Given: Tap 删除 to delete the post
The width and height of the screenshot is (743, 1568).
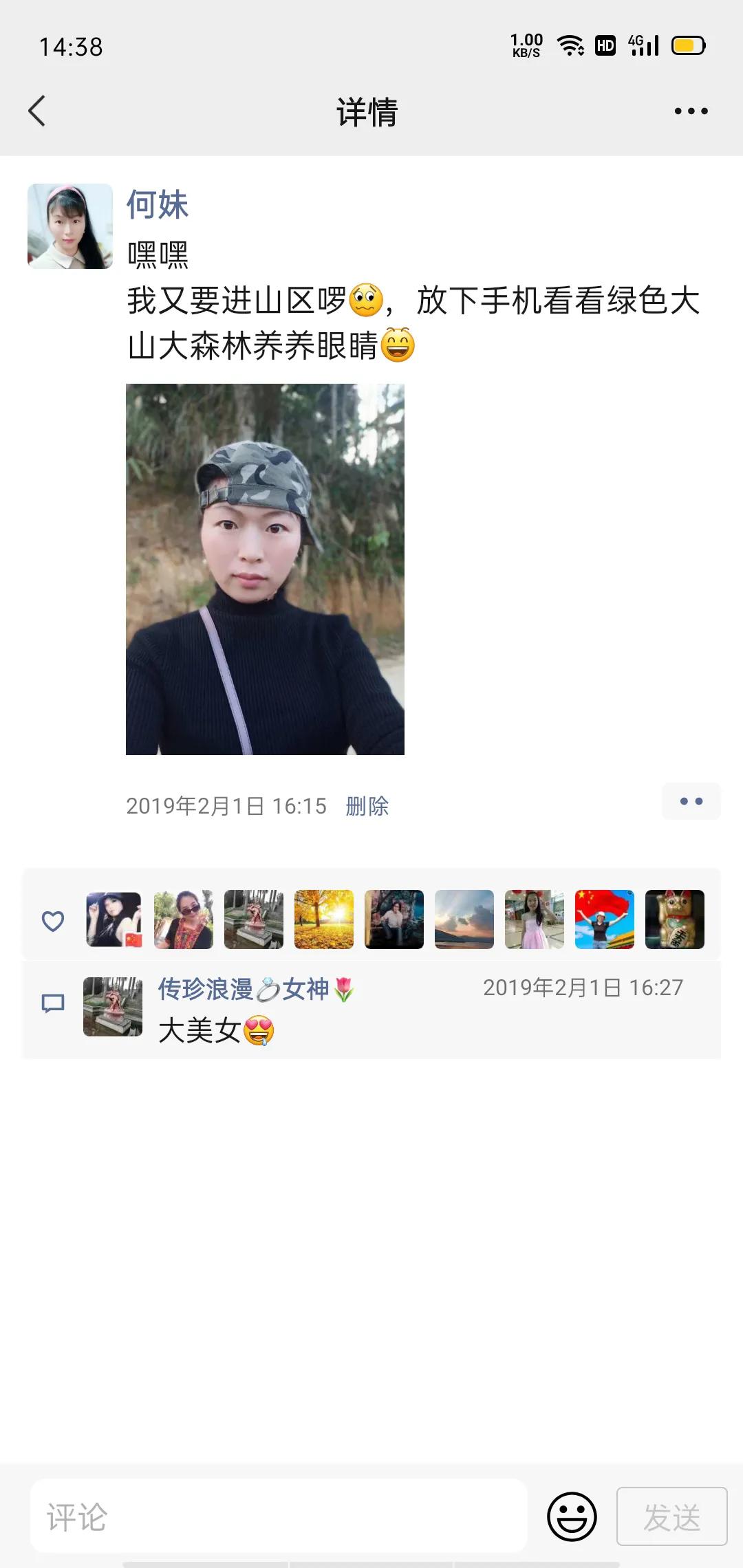Looking at the screenshot, I should coord(367,807).
